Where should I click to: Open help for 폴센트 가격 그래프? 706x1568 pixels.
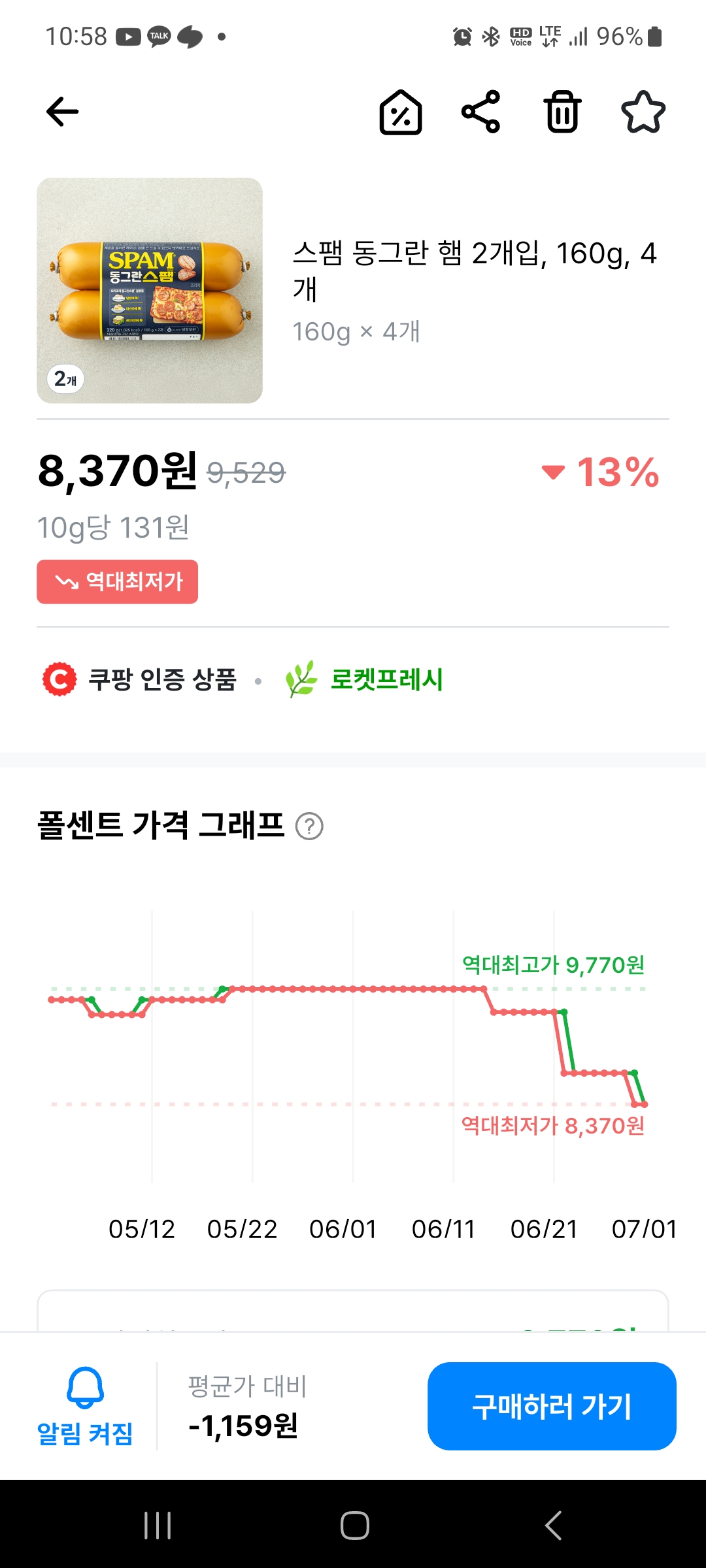coord(309,826)
